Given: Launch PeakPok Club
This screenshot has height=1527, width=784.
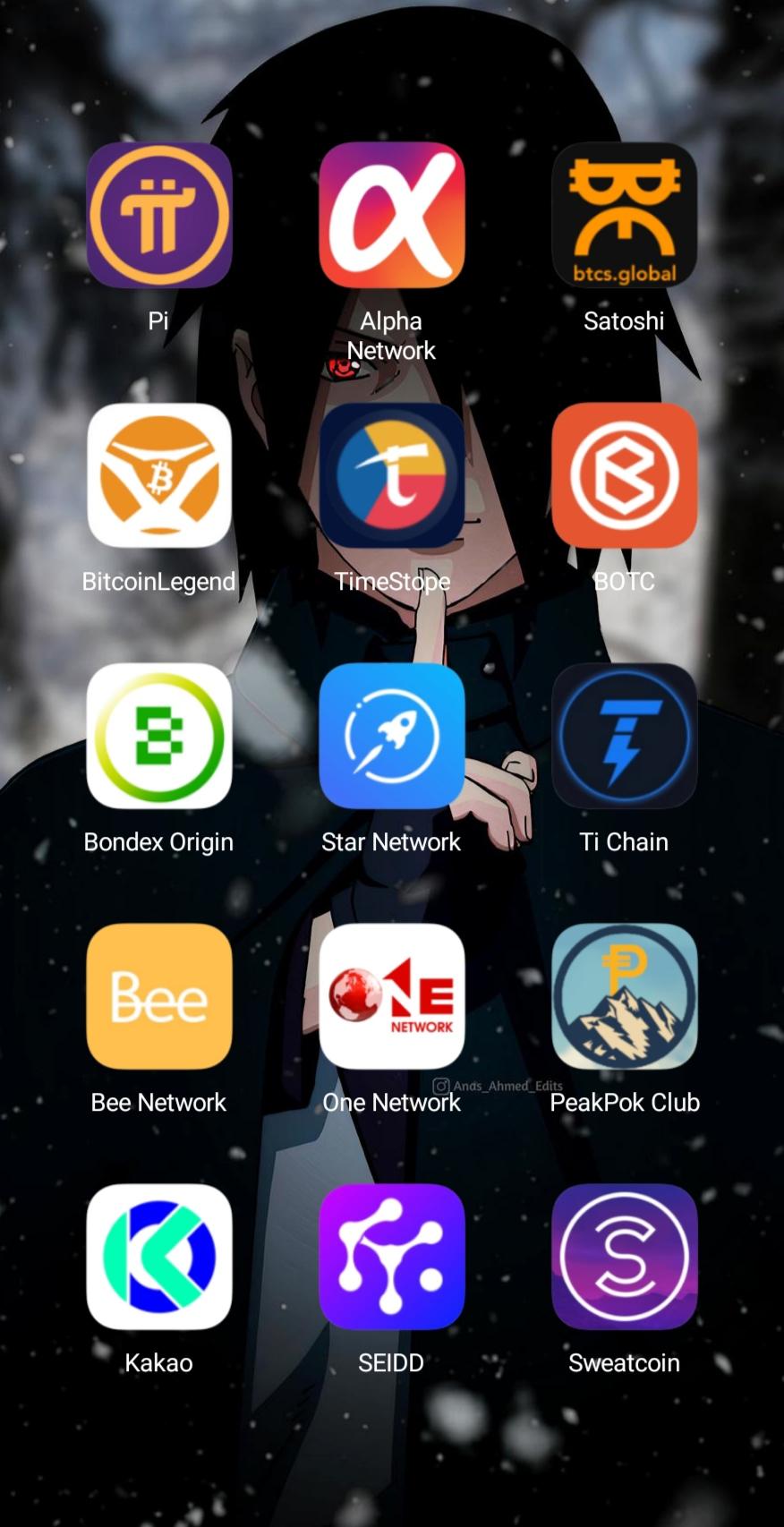Looking at the screenshot, I should point(625,996).
